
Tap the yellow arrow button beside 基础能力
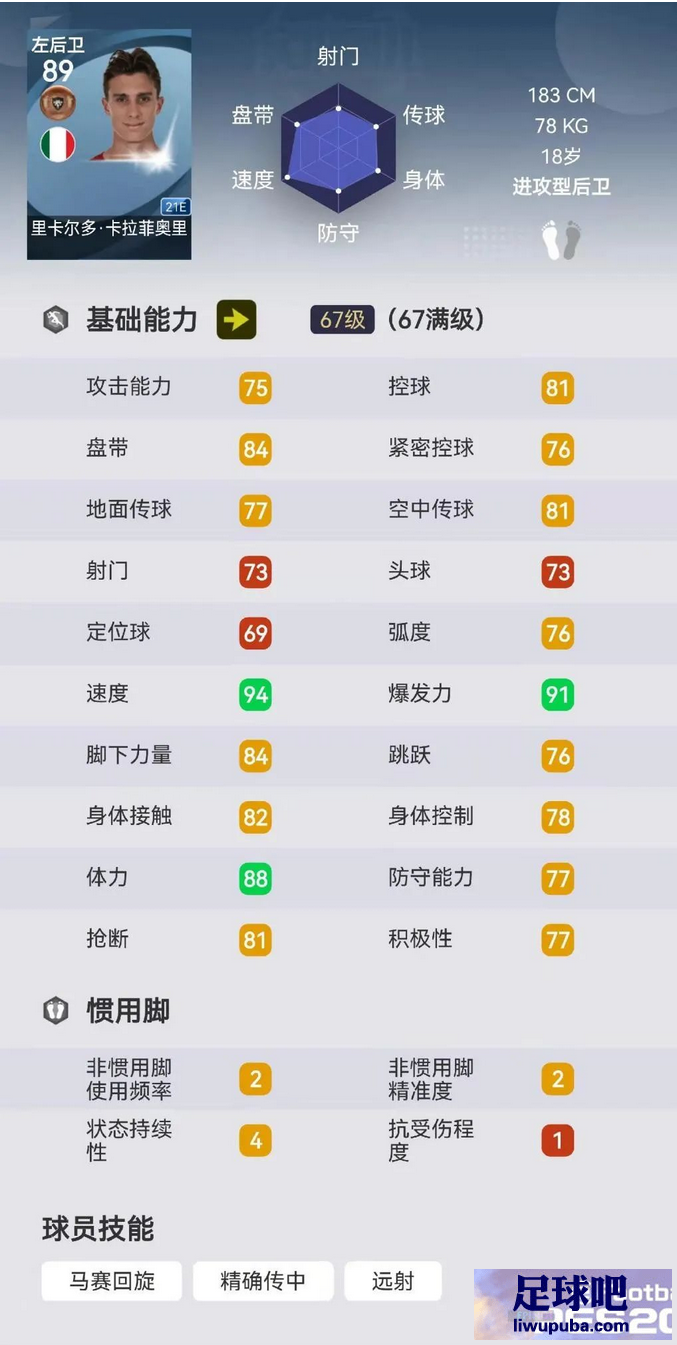[237, 320]
